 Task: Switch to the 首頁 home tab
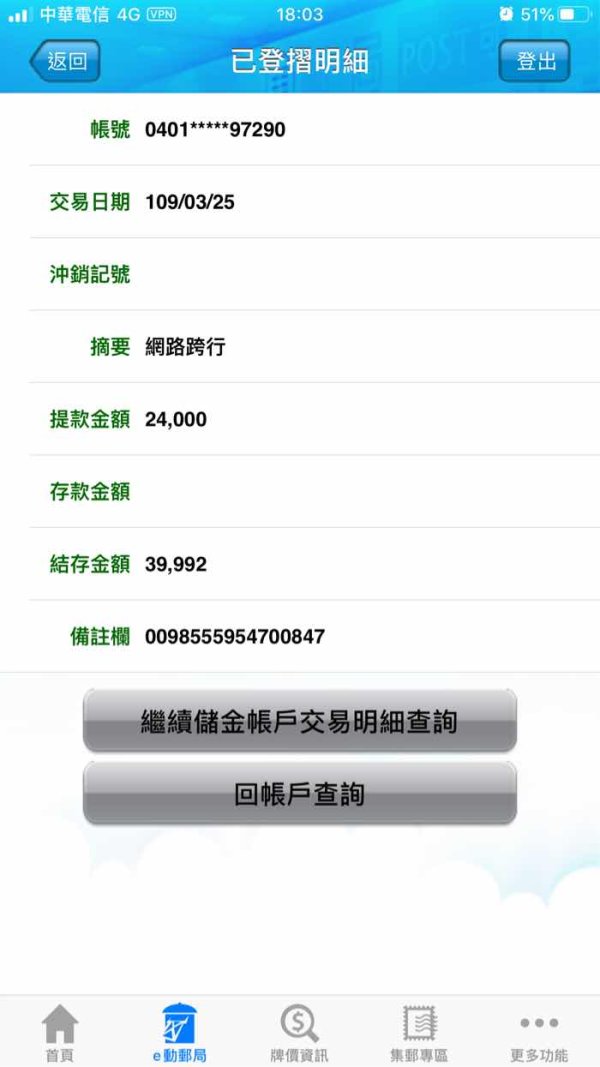click(60, 1033)
